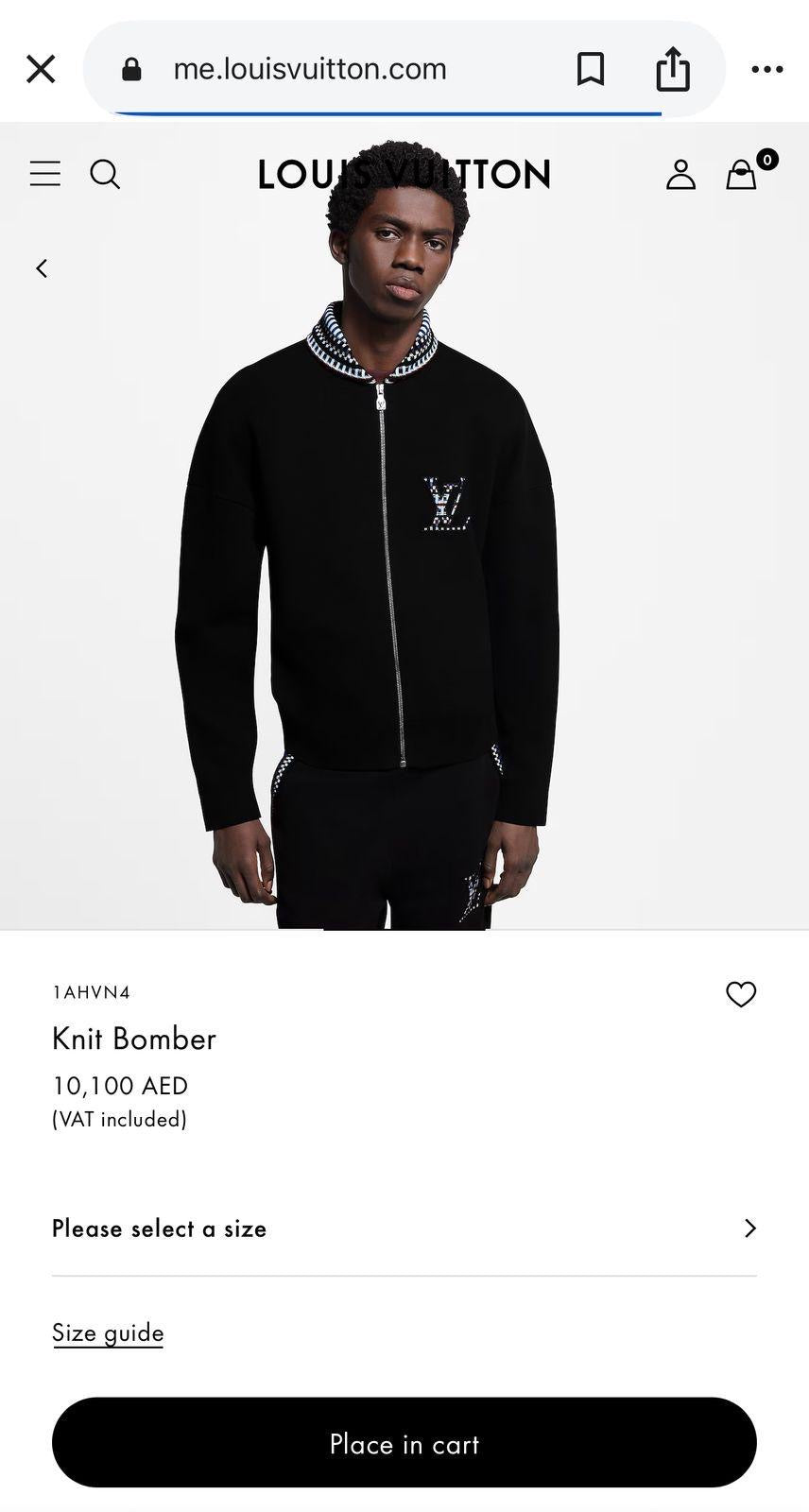The height and width of the screenshot is (1512, 809).
Task: Go back with the left arrow
Action: click(x=42, y=268)
